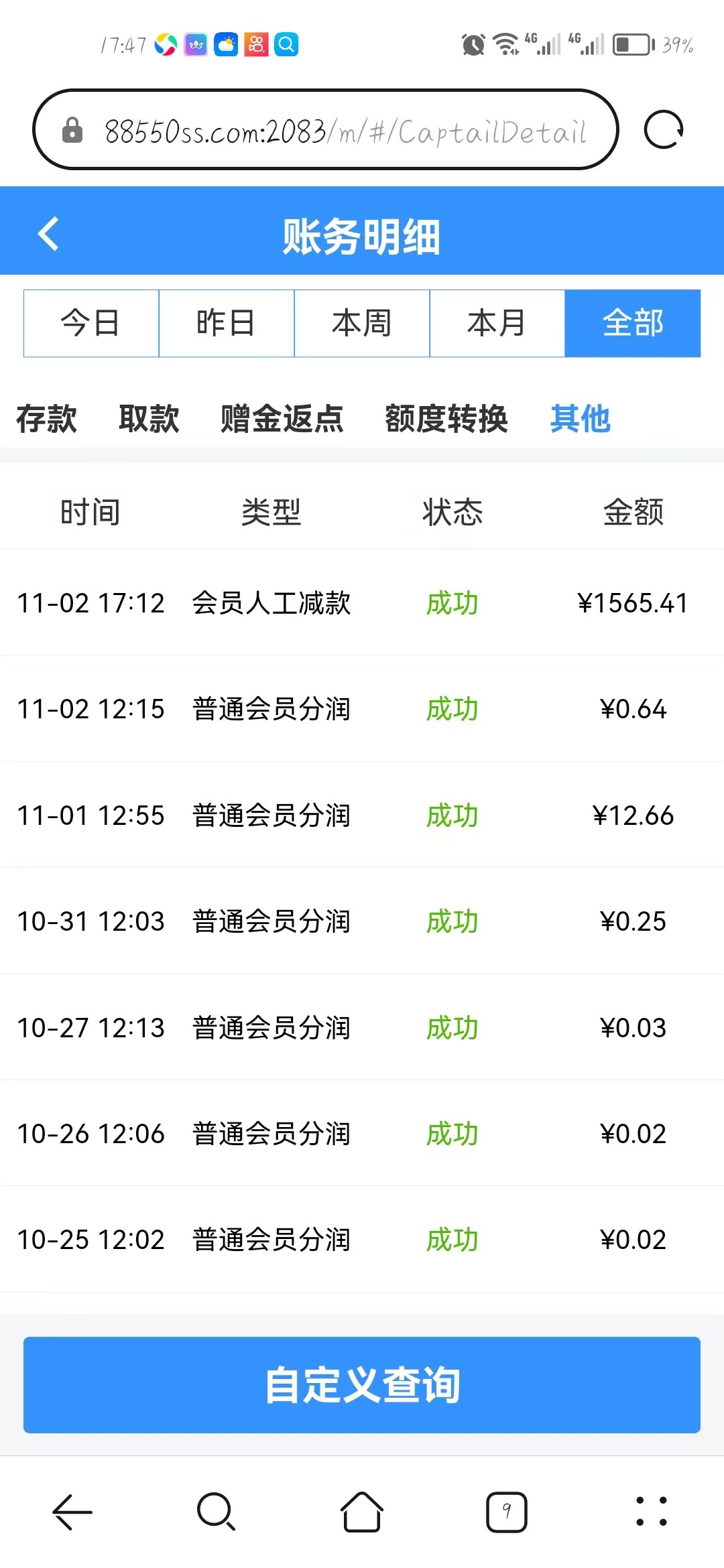Open the browser tabs switcher
Screen dimensions: 724x1568
[x=506, y=1512]
